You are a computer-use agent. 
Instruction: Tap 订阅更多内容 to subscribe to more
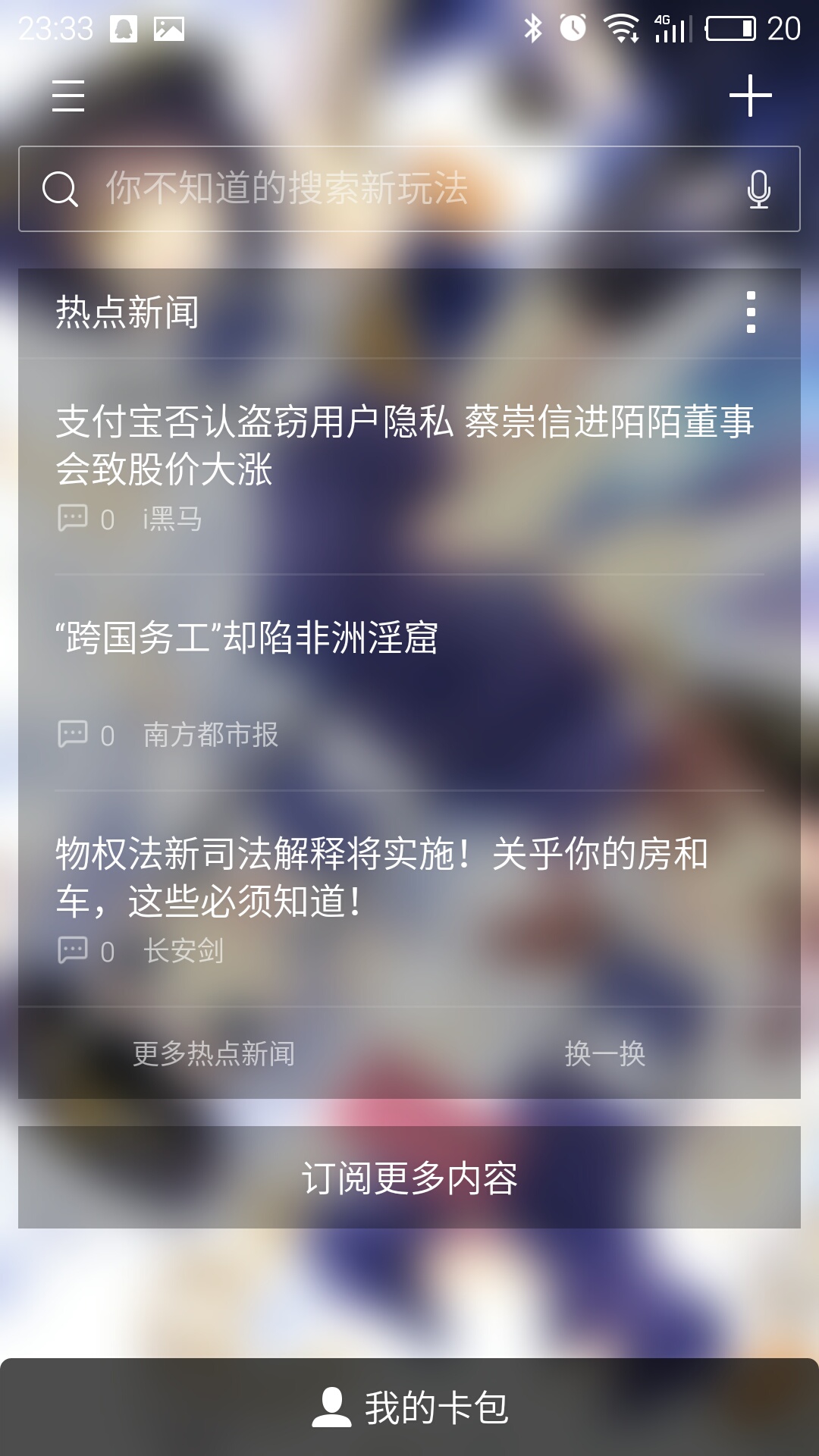[x=409, y=1178]
